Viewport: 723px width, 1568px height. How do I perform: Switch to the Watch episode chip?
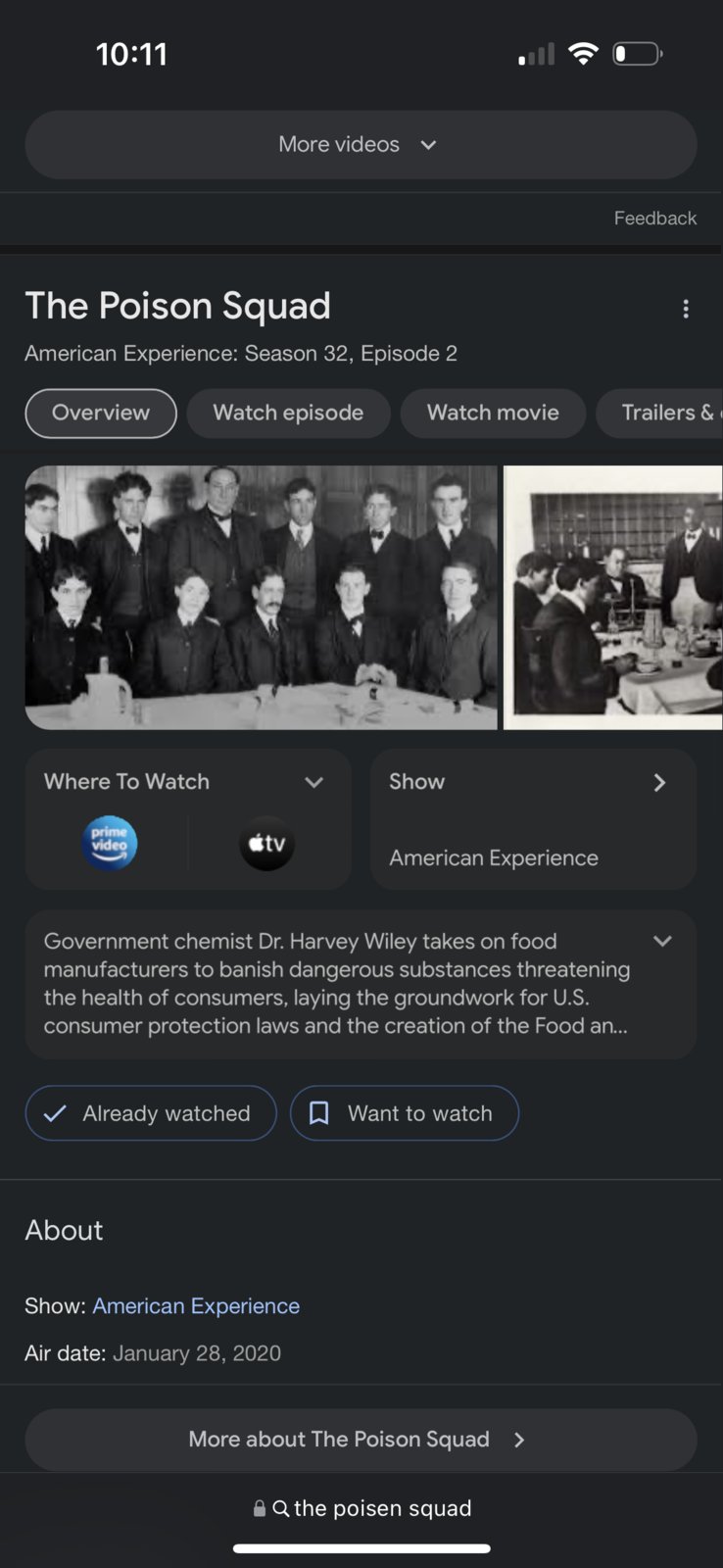(x=288, y=413)
